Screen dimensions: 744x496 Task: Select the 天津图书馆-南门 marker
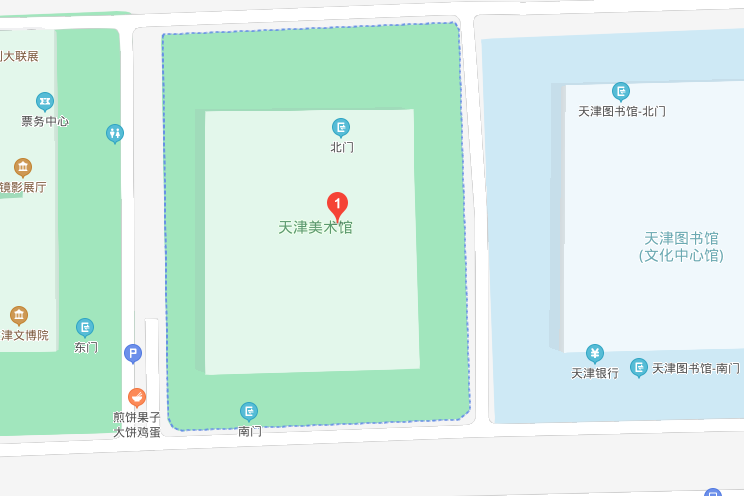639,367
